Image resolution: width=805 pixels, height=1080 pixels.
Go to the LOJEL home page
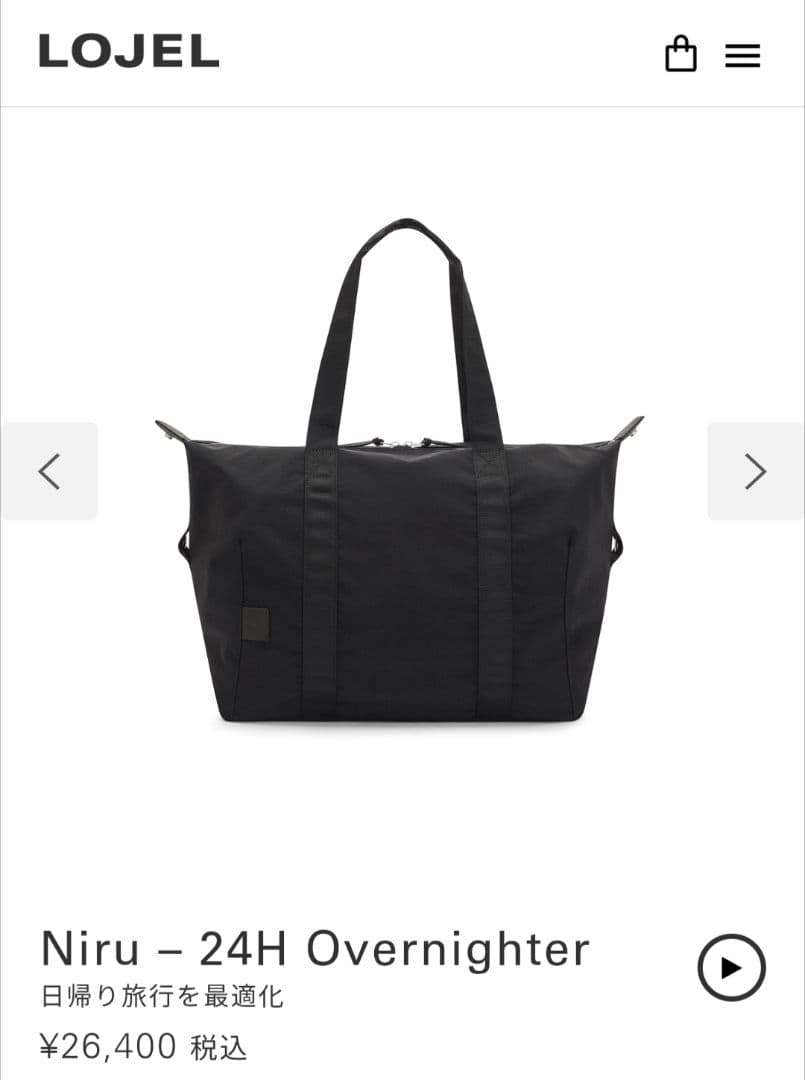click(129, 52)
